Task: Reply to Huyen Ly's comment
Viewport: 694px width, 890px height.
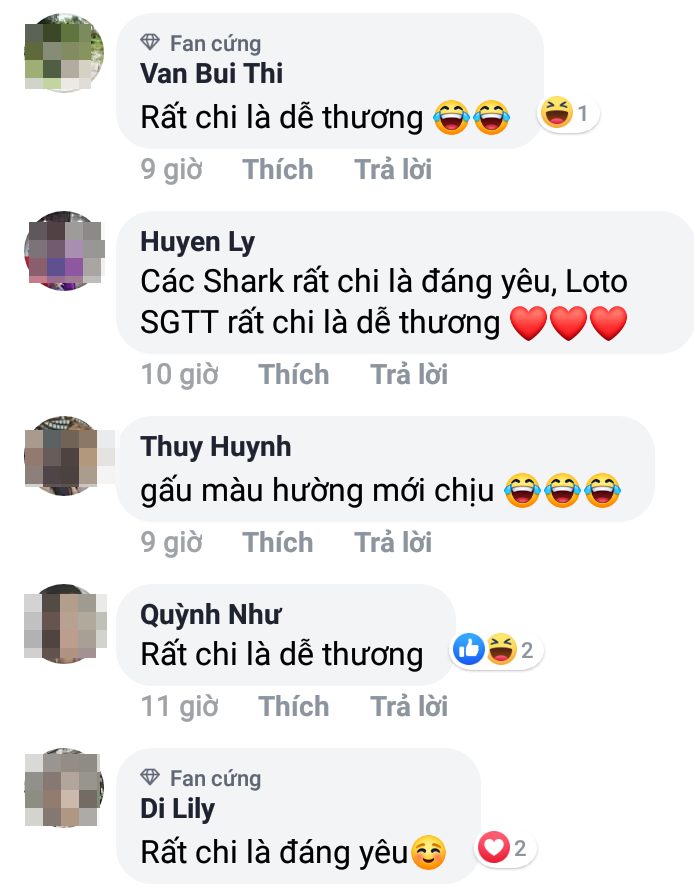Action: pos(409,375)
